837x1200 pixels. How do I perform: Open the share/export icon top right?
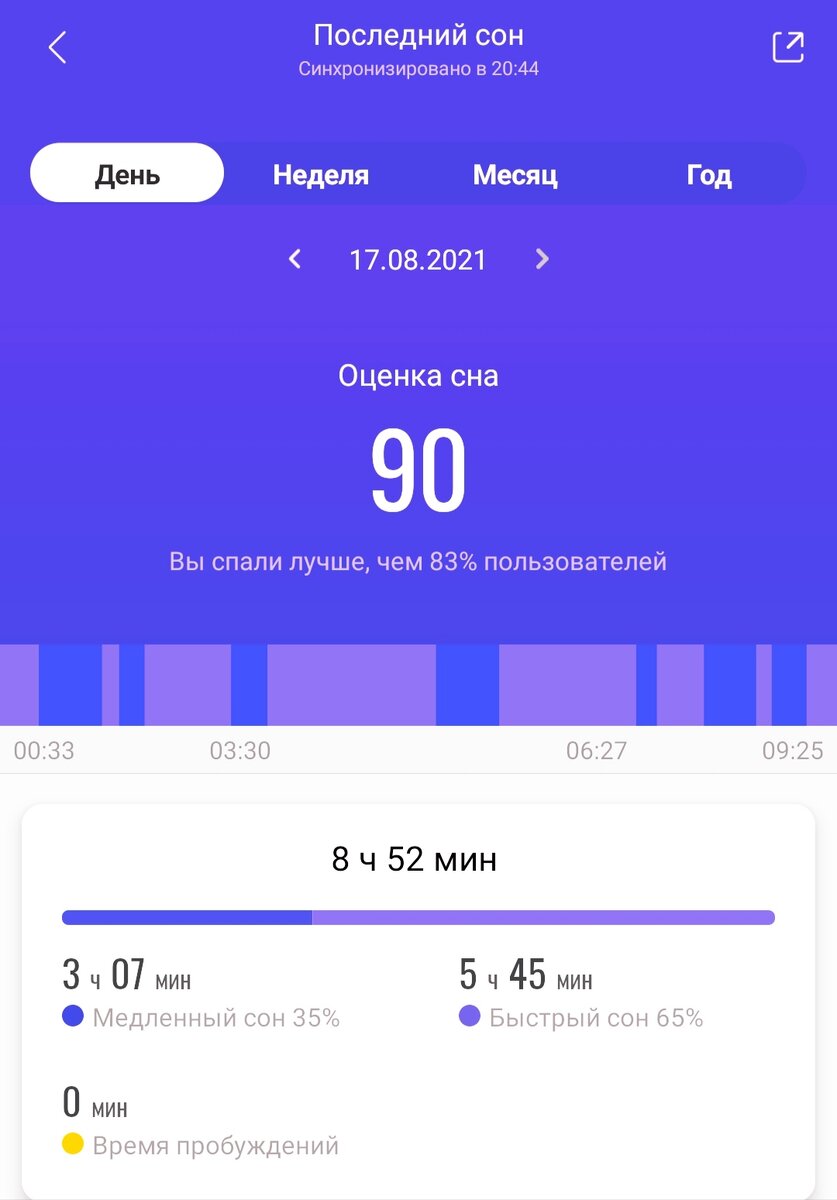(x=788, y=46)
